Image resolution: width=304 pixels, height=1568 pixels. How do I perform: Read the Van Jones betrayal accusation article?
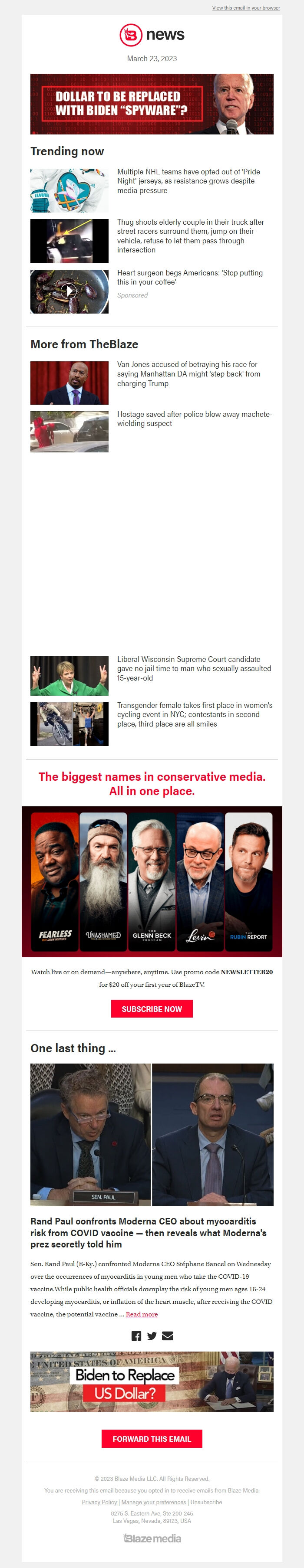coord(188,374)
